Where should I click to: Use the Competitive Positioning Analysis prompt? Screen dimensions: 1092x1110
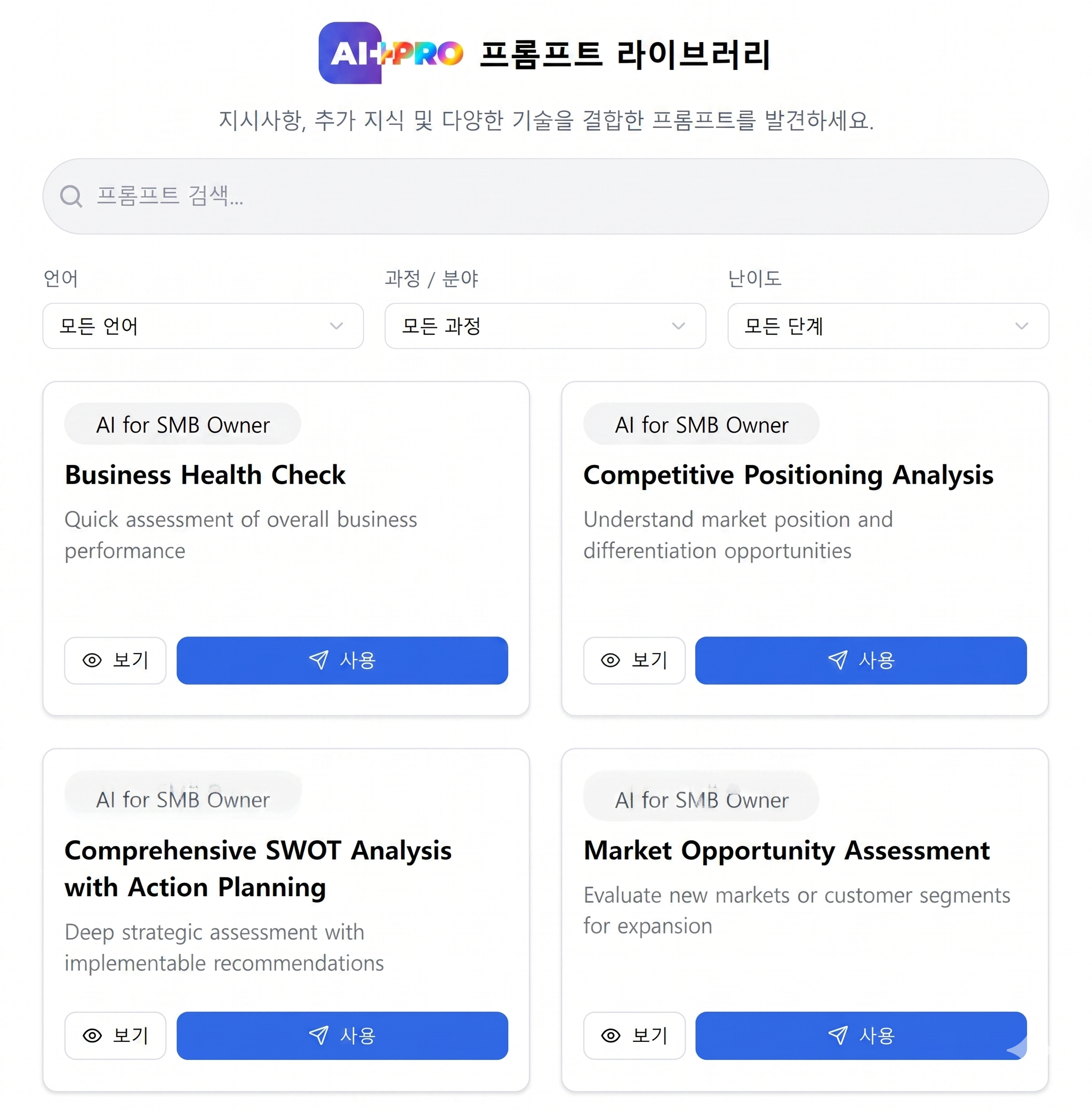coord(860,660)
